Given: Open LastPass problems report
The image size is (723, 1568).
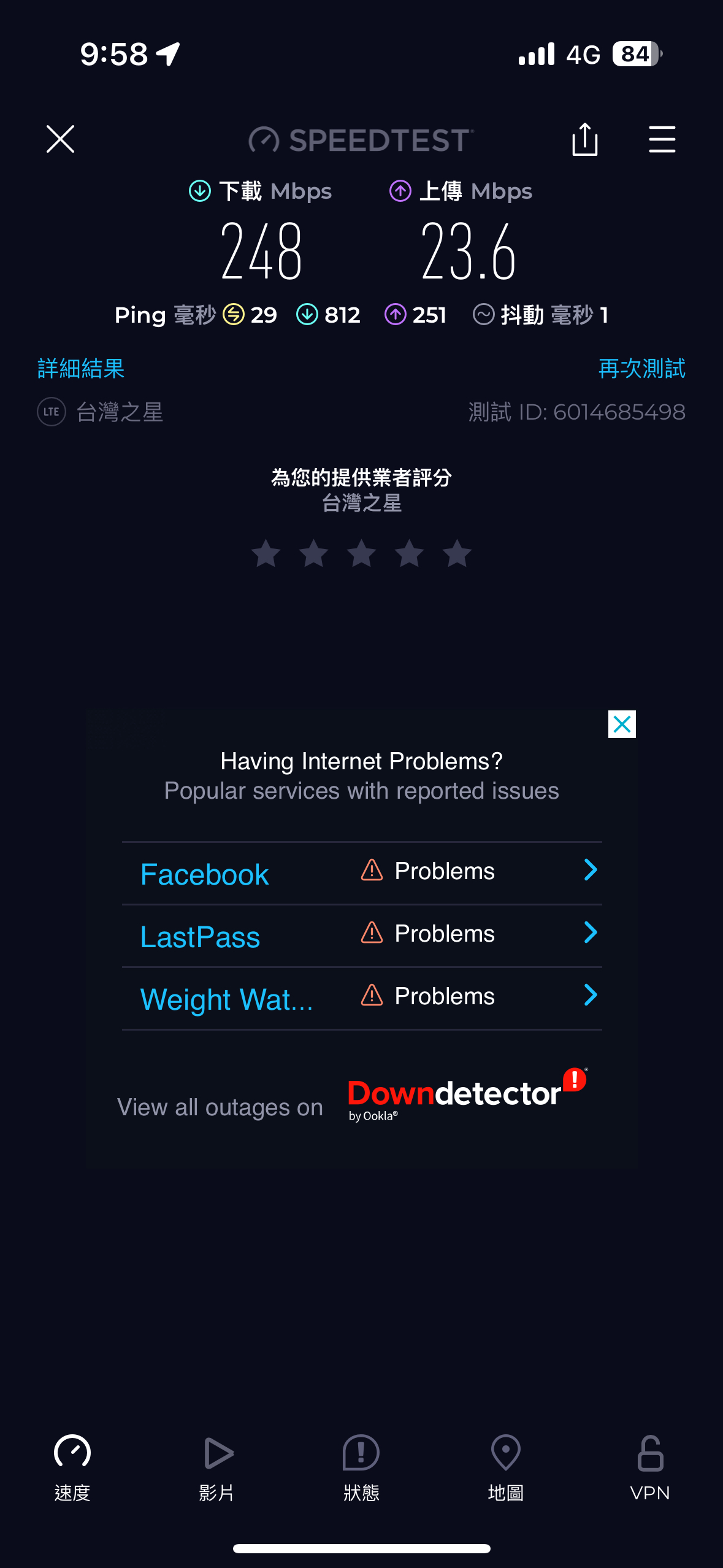Looking at the screenshot, I should click(x=362, y=936).
